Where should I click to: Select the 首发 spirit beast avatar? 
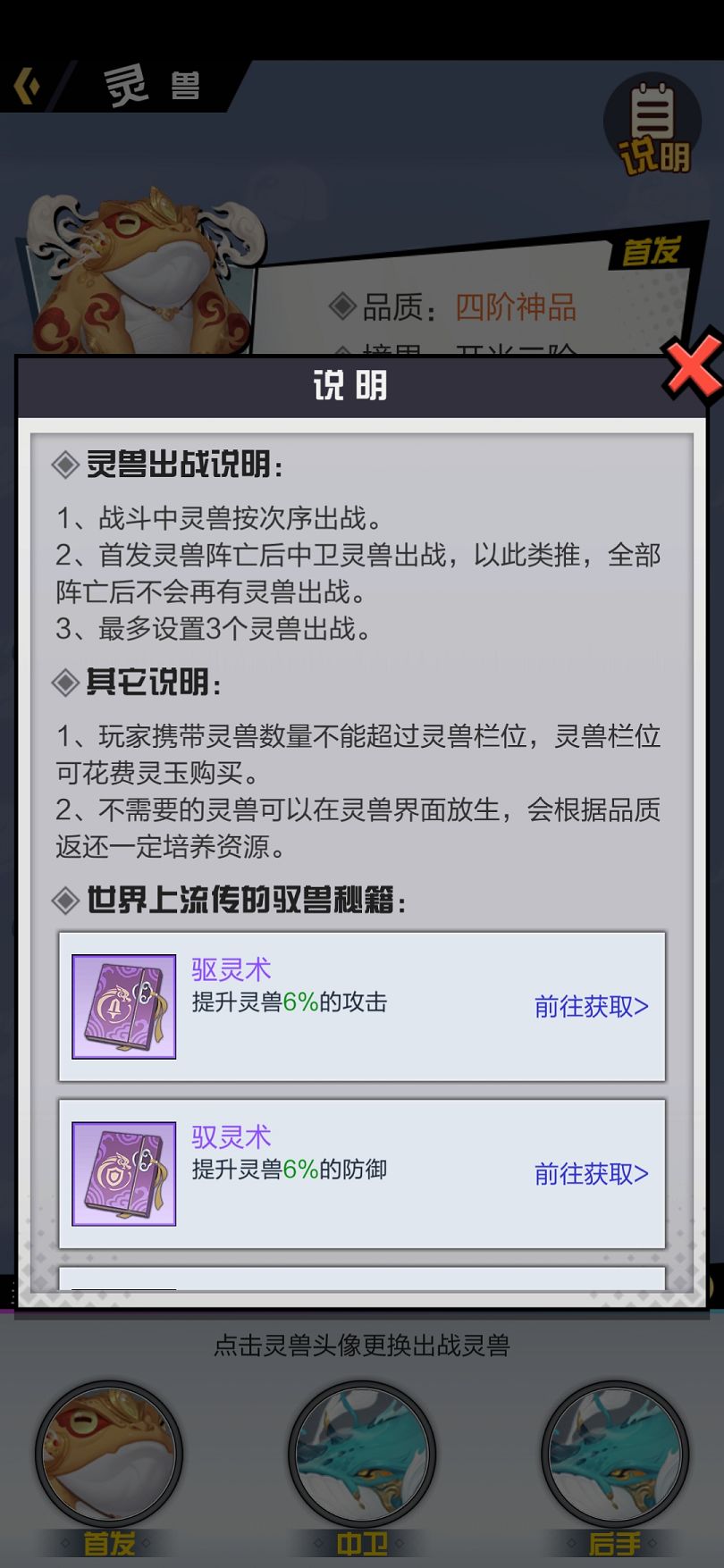point(109,1454)
